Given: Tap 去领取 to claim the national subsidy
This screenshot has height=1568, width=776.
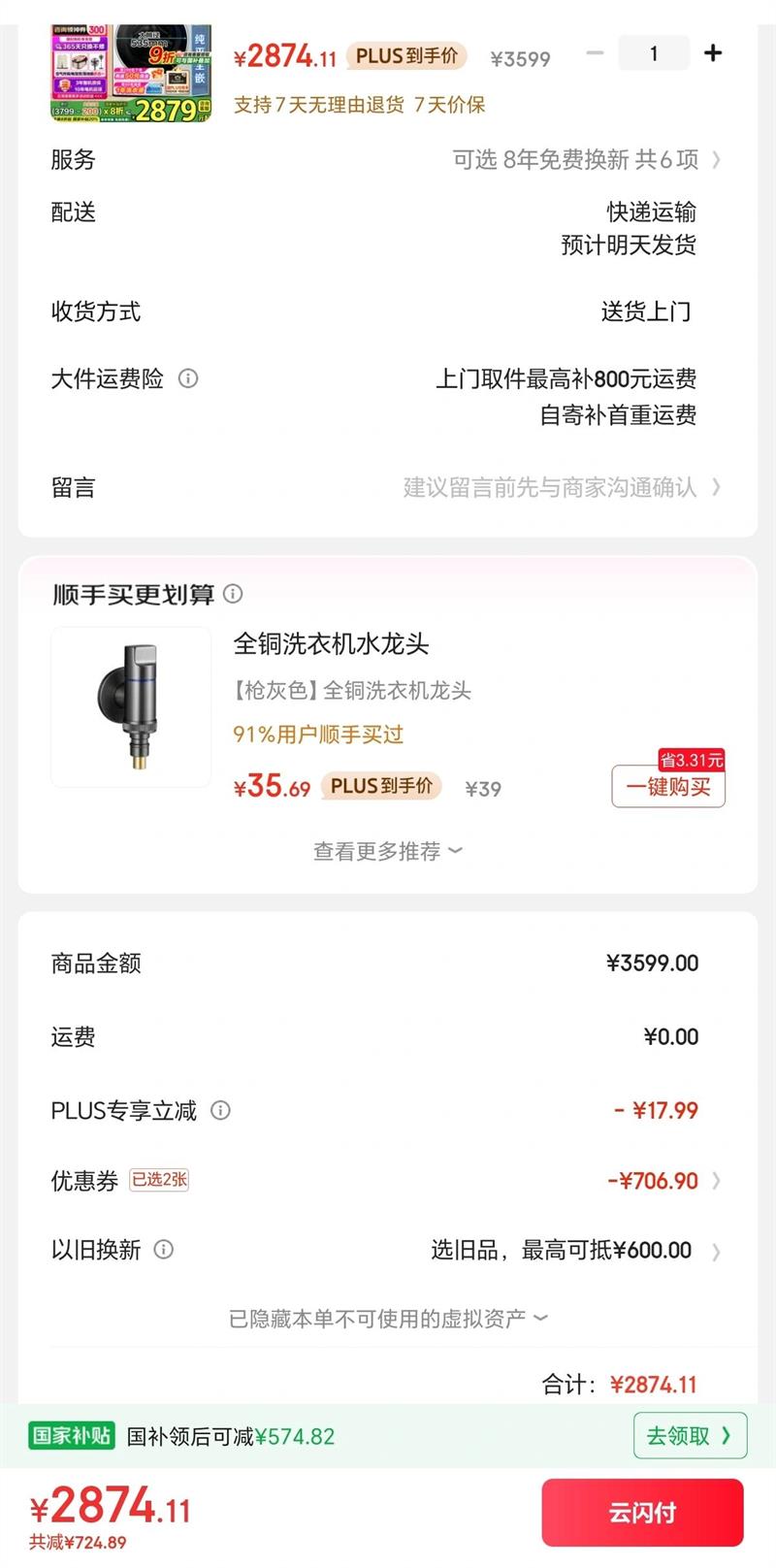Looking at the screenshot, I should pyautogui.click(x=690, y=1436).
